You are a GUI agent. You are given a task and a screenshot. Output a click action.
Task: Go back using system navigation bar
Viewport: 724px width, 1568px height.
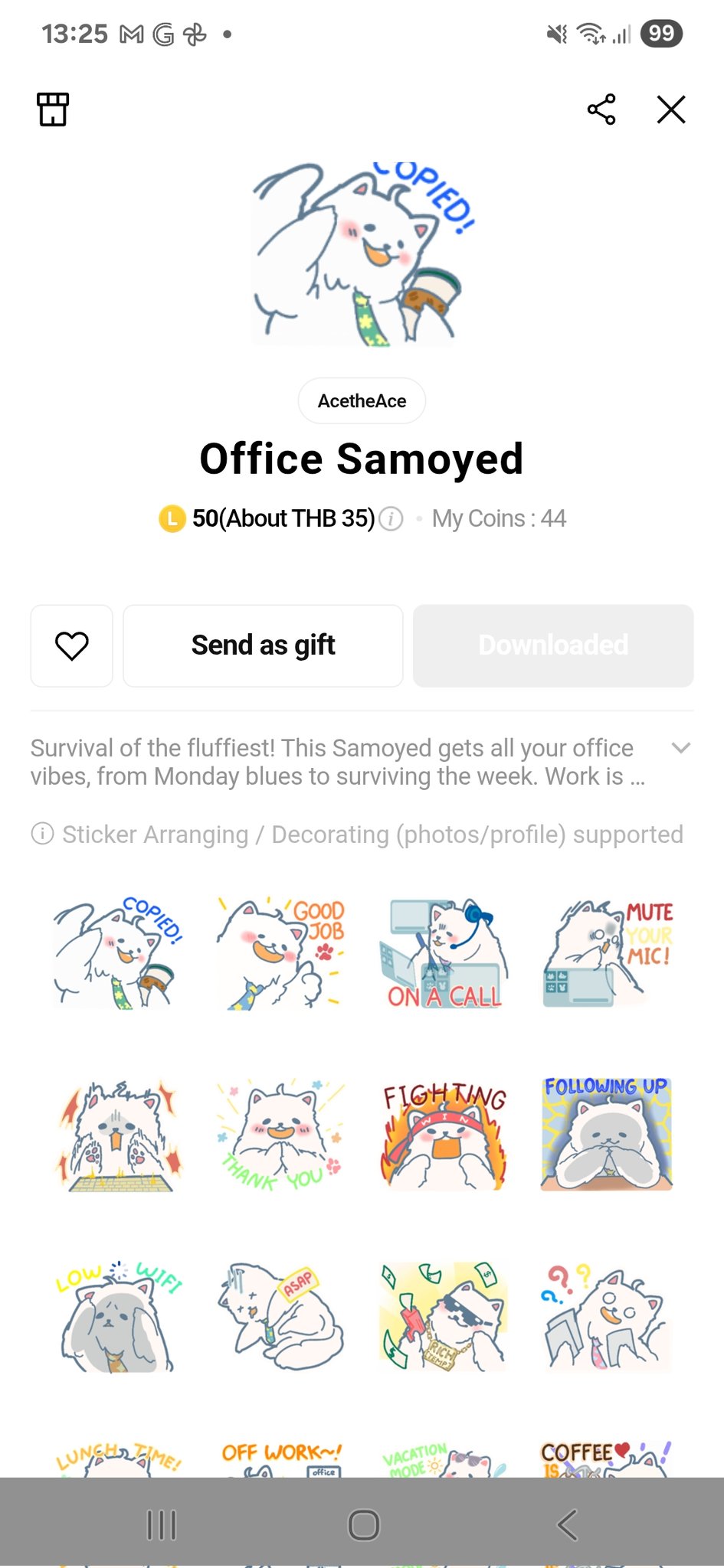(x=567, y=1524)
